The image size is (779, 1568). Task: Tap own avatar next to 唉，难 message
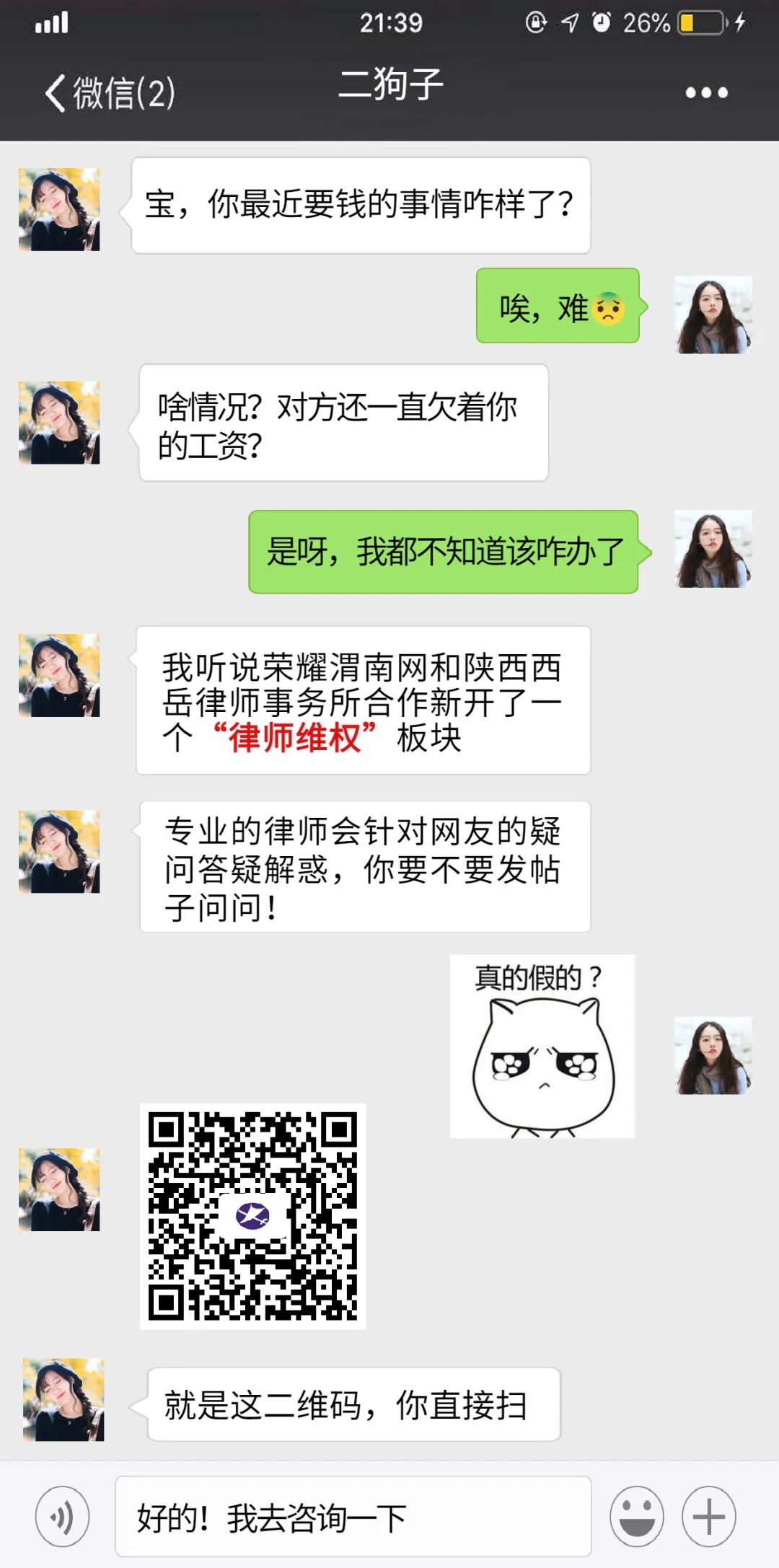(713, 314)
